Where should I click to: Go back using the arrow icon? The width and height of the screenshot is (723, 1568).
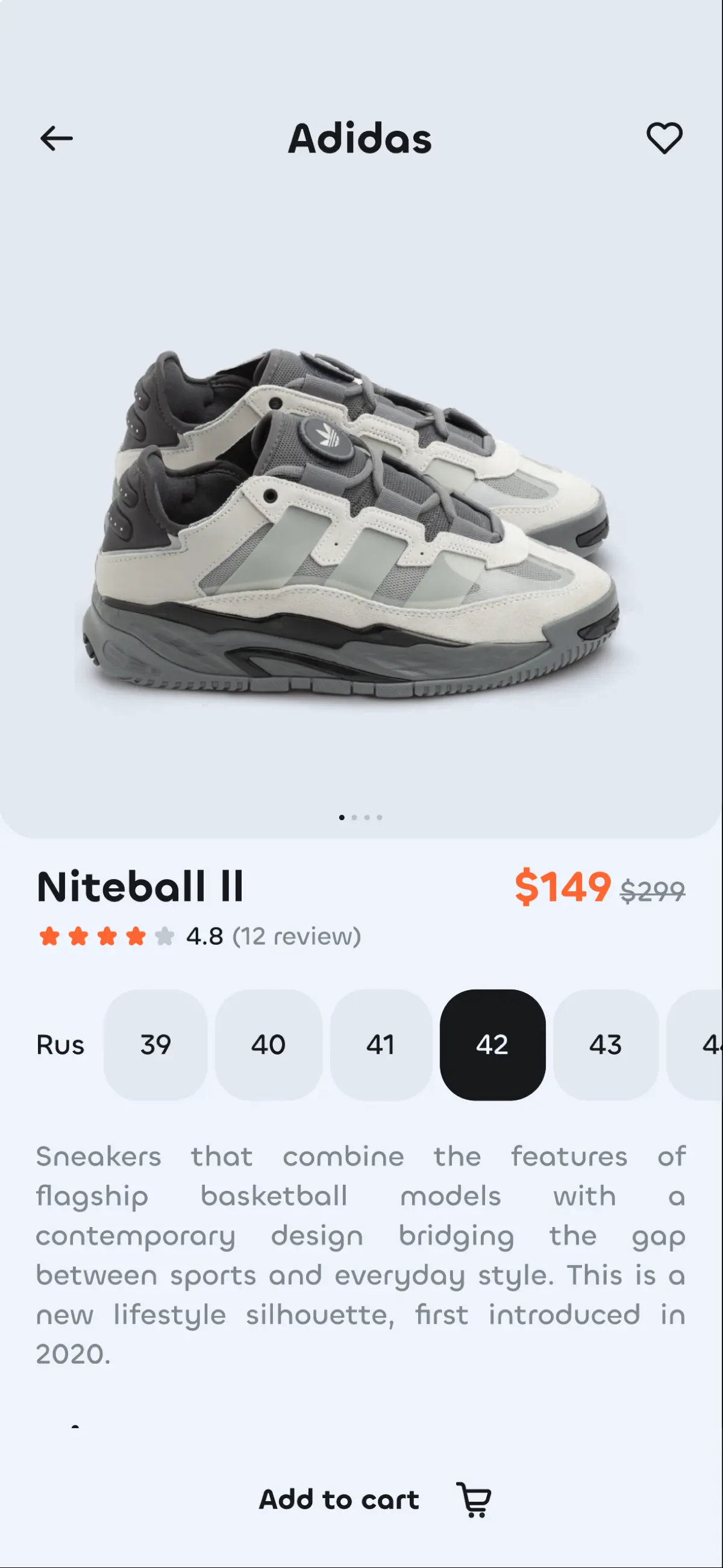(x=57, y=138)
